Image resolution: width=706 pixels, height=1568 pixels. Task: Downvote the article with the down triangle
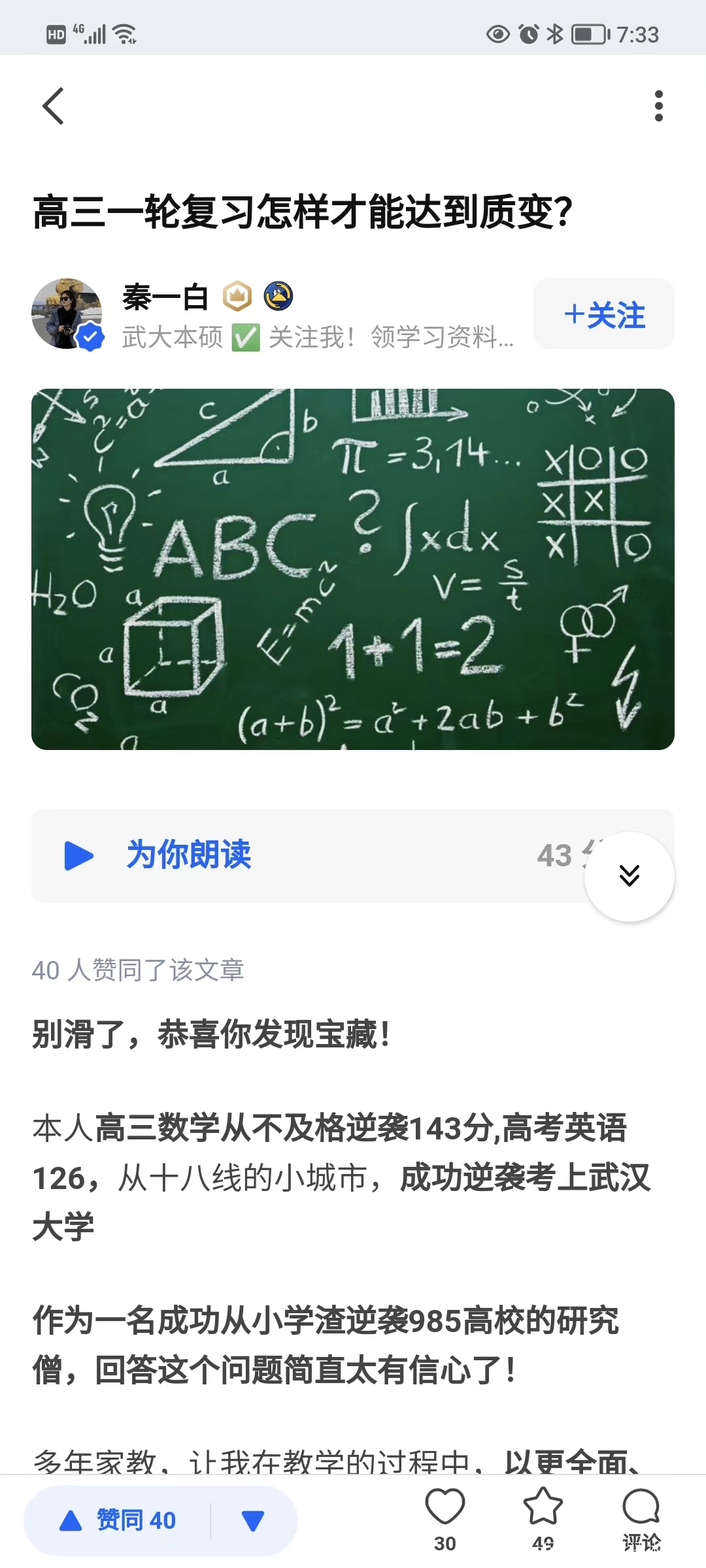(253, 1520)
